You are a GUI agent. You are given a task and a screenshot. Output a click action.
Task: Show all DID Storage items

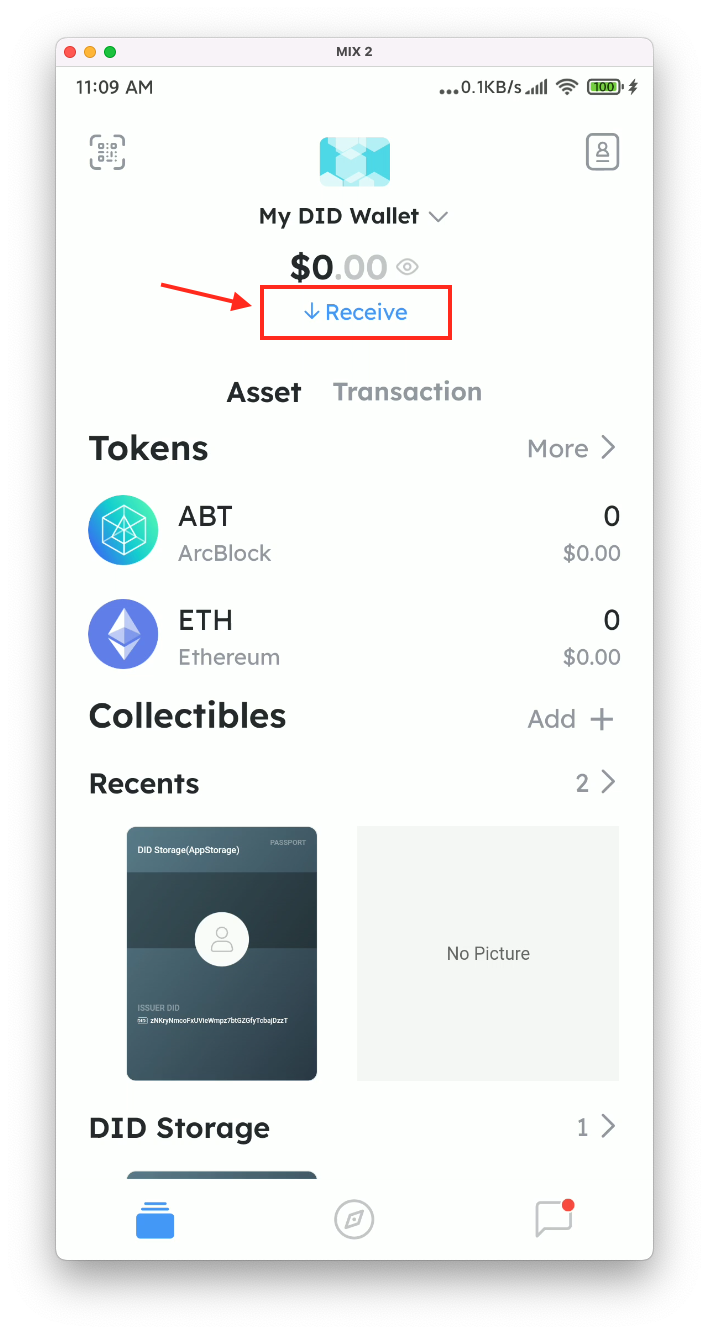coord(596,1128)
